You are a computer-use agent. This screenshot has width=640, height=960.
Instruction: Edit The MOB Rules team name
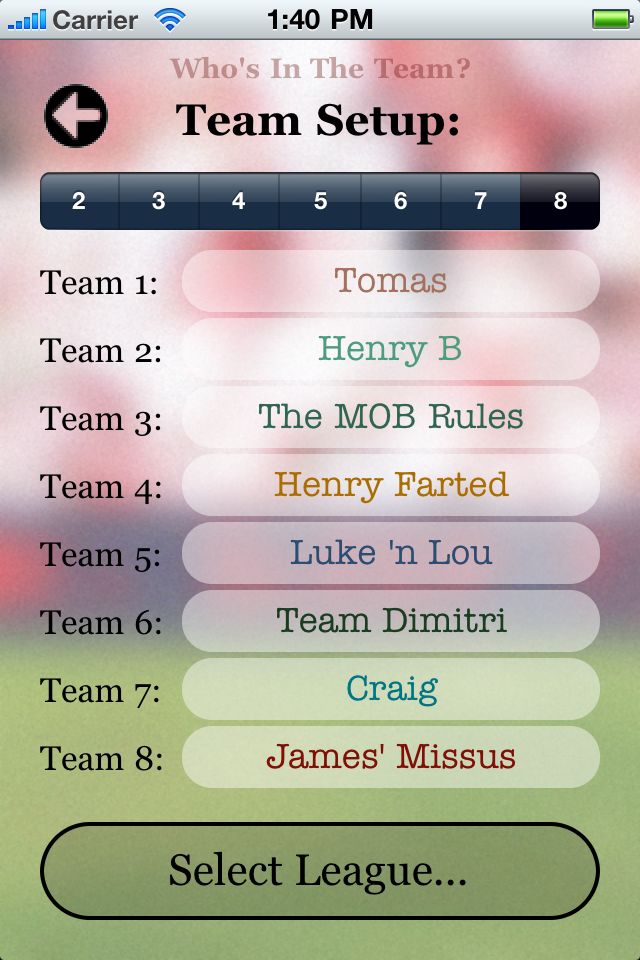click(x=391, y=417)
